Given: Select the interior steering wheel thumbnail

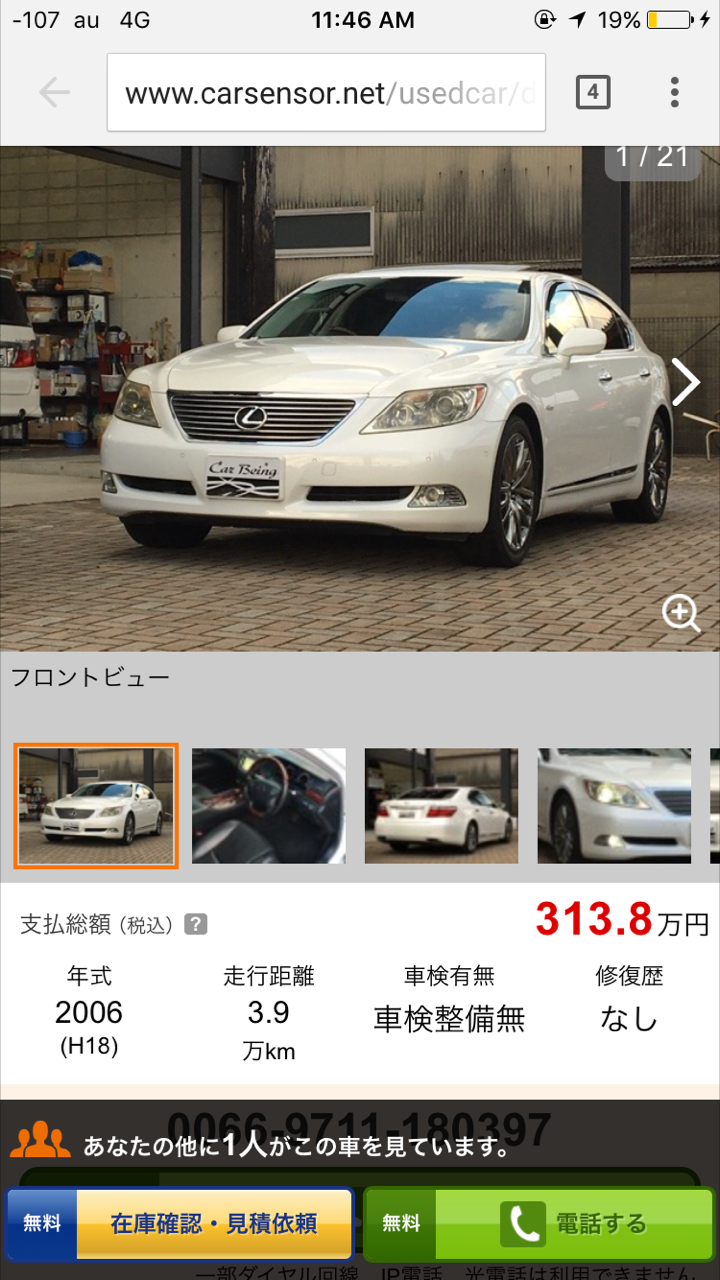Looking at the screenshot, I should (x=269, y=806).
